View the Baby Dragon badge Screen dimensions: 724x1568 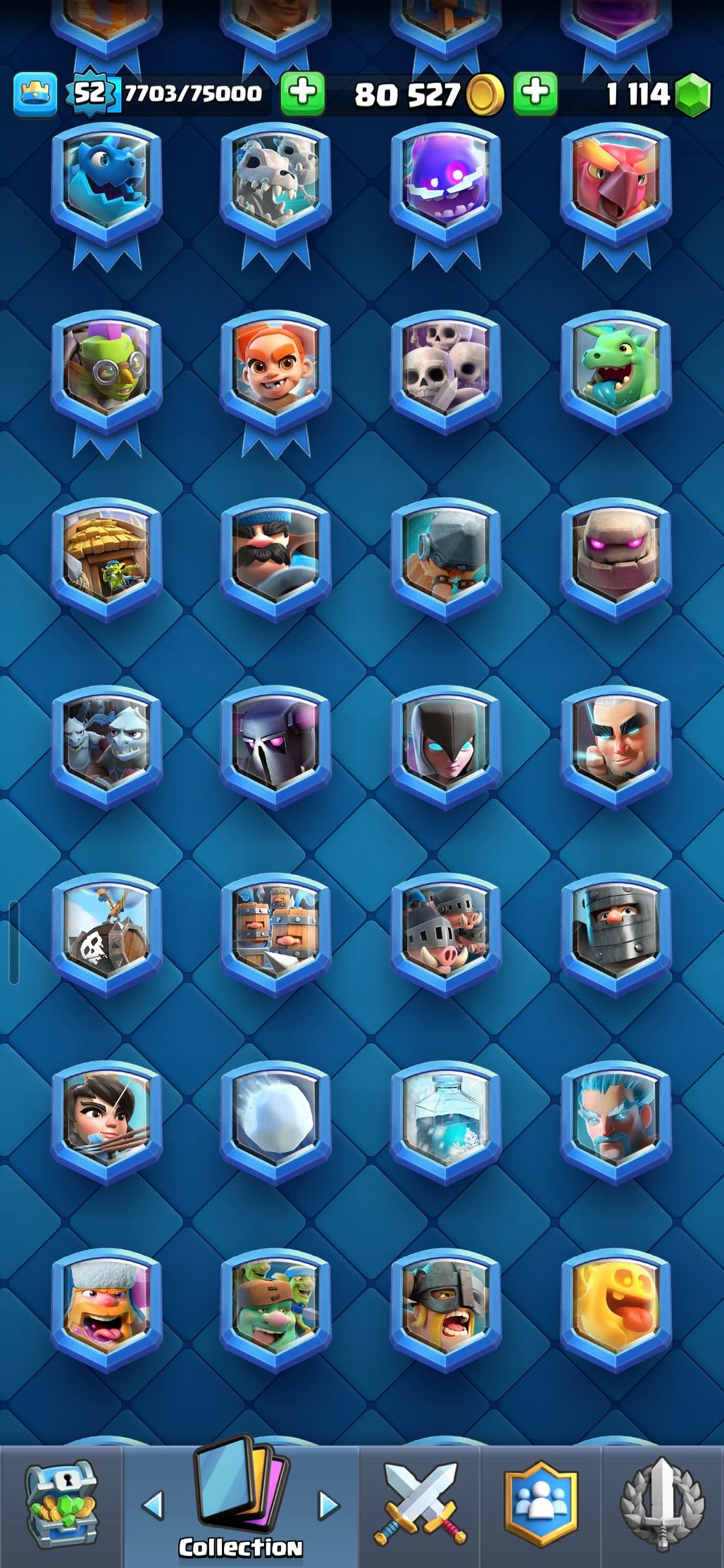point(616,370)
